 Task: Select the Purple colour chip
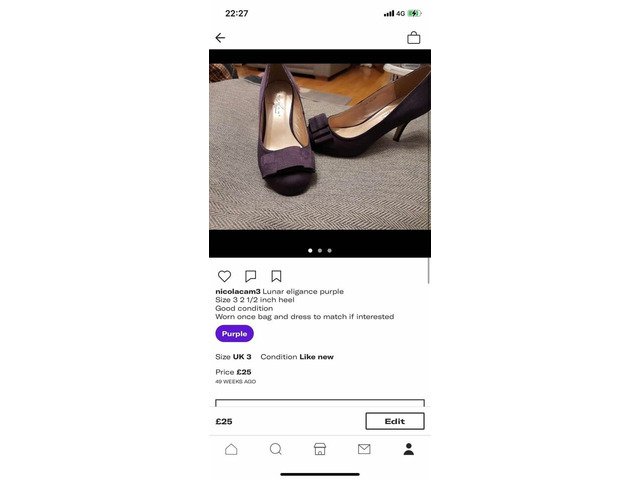[x=234, y=333]
